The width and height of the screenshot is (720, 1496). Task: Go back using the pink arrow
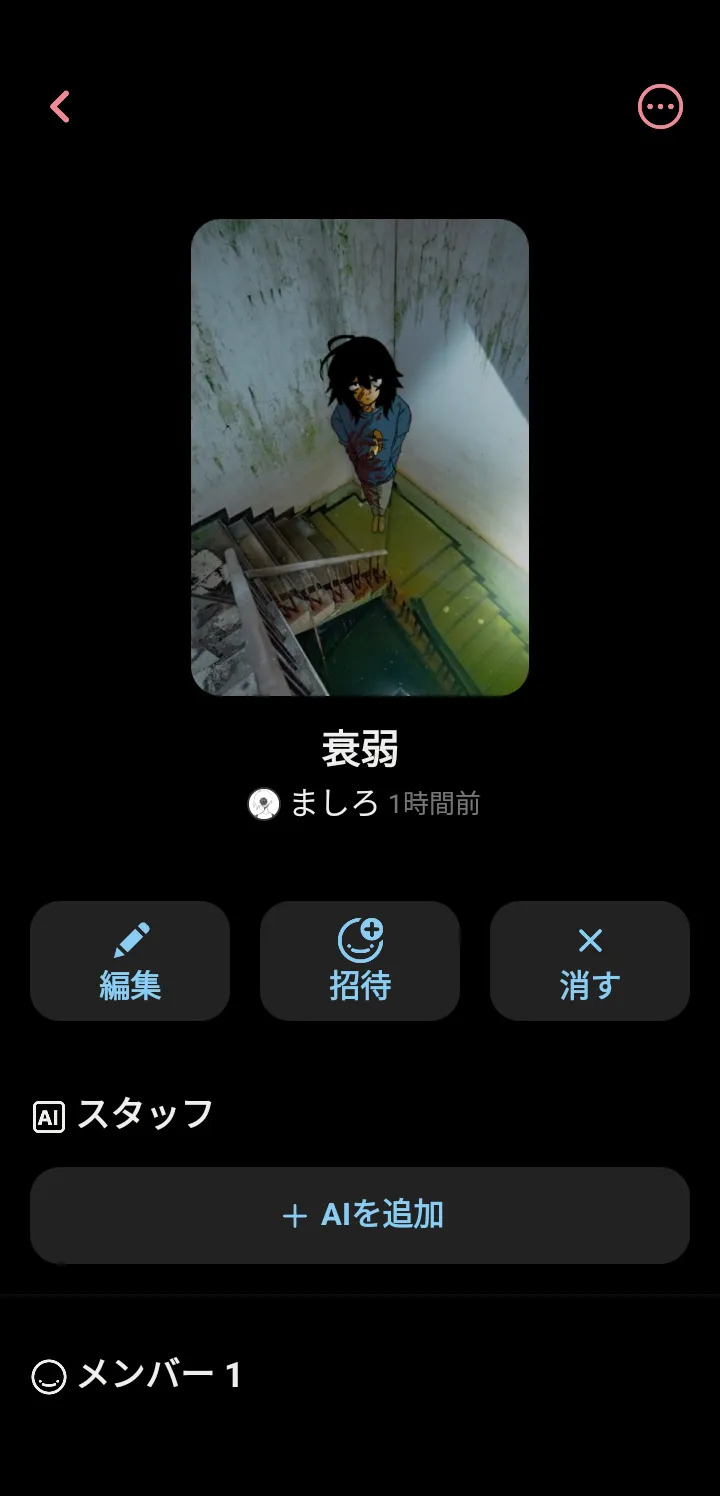point(60,107)
